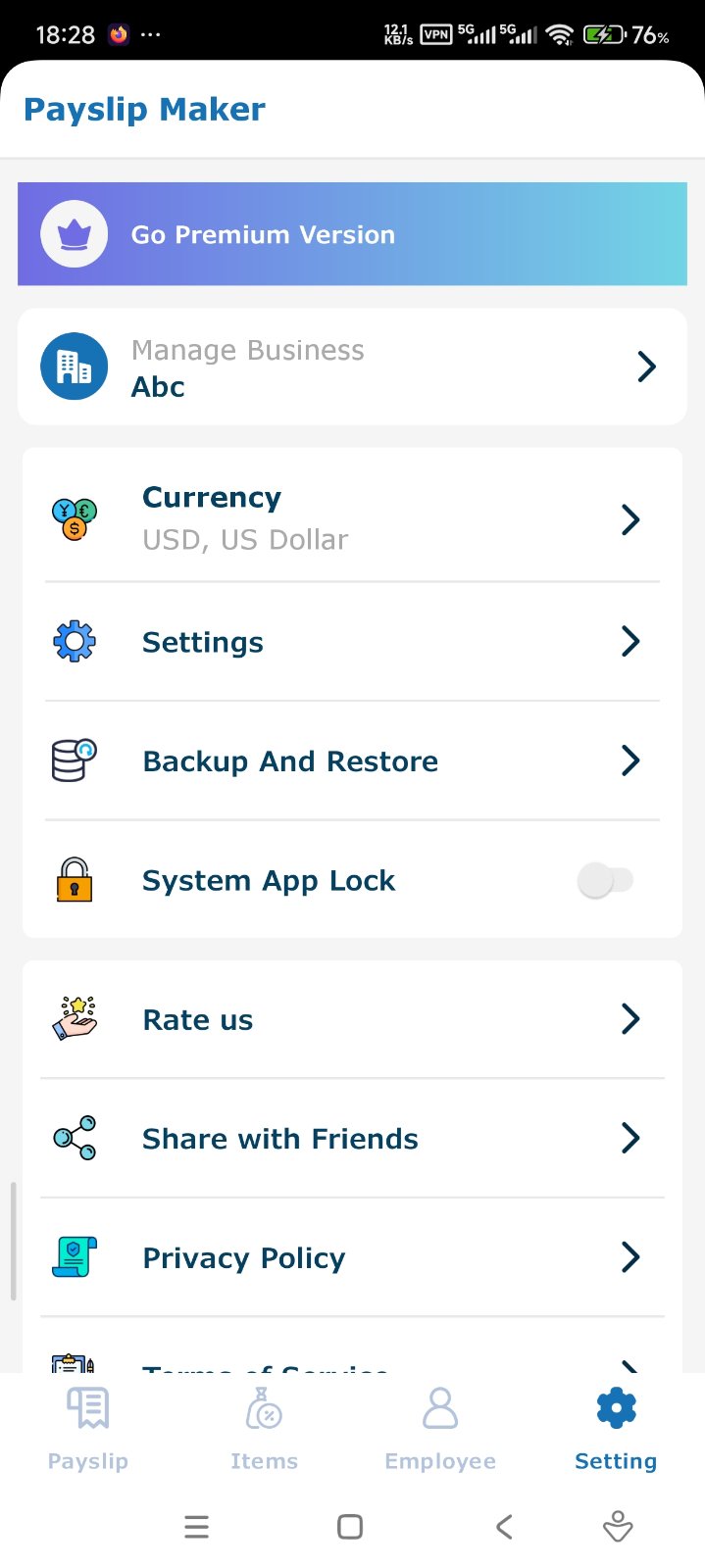This screenshot has width=705, height=1568.
Task: Switch to the Employee tab
Action: click(440, 1430)
